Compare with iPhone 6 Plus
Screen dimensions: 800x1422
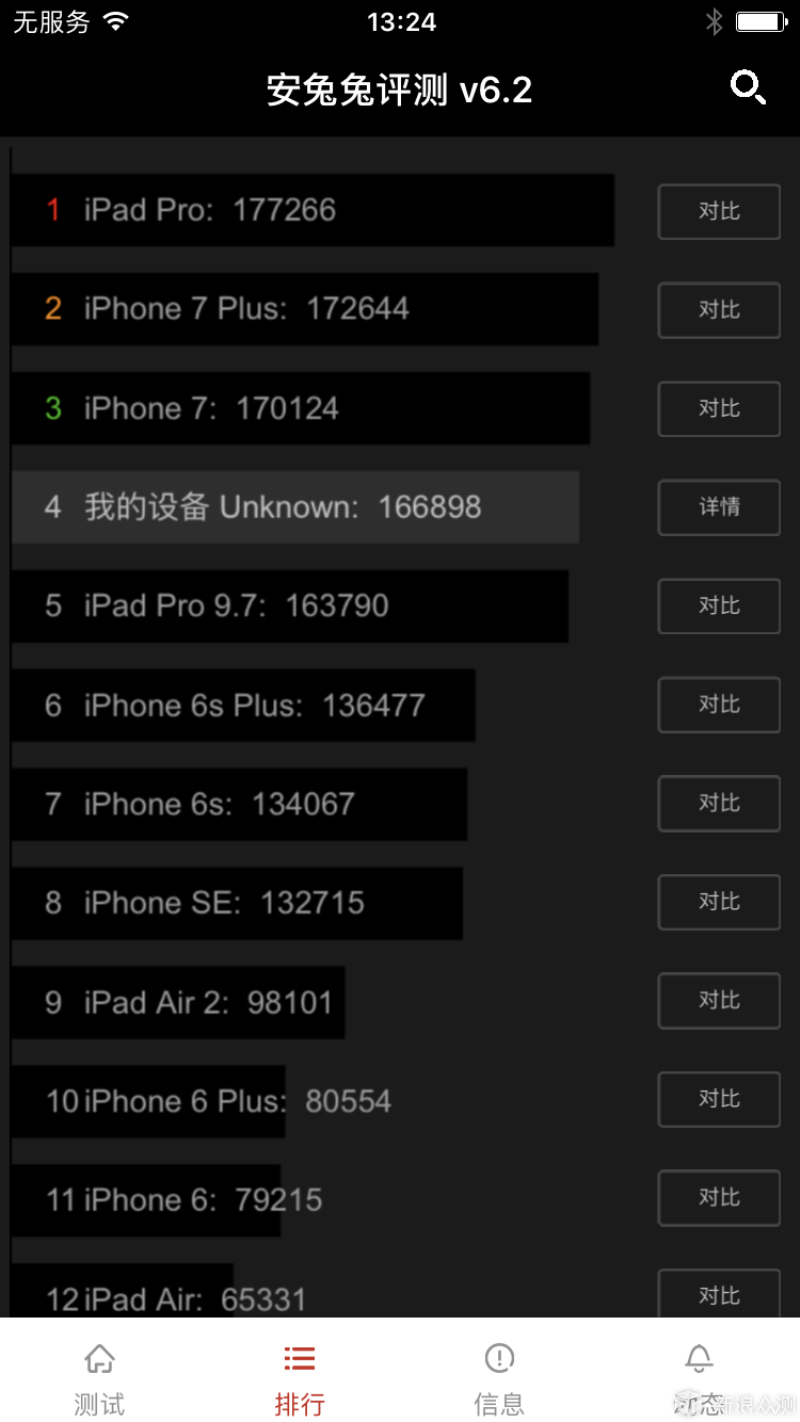click(x=718, y=1099)
